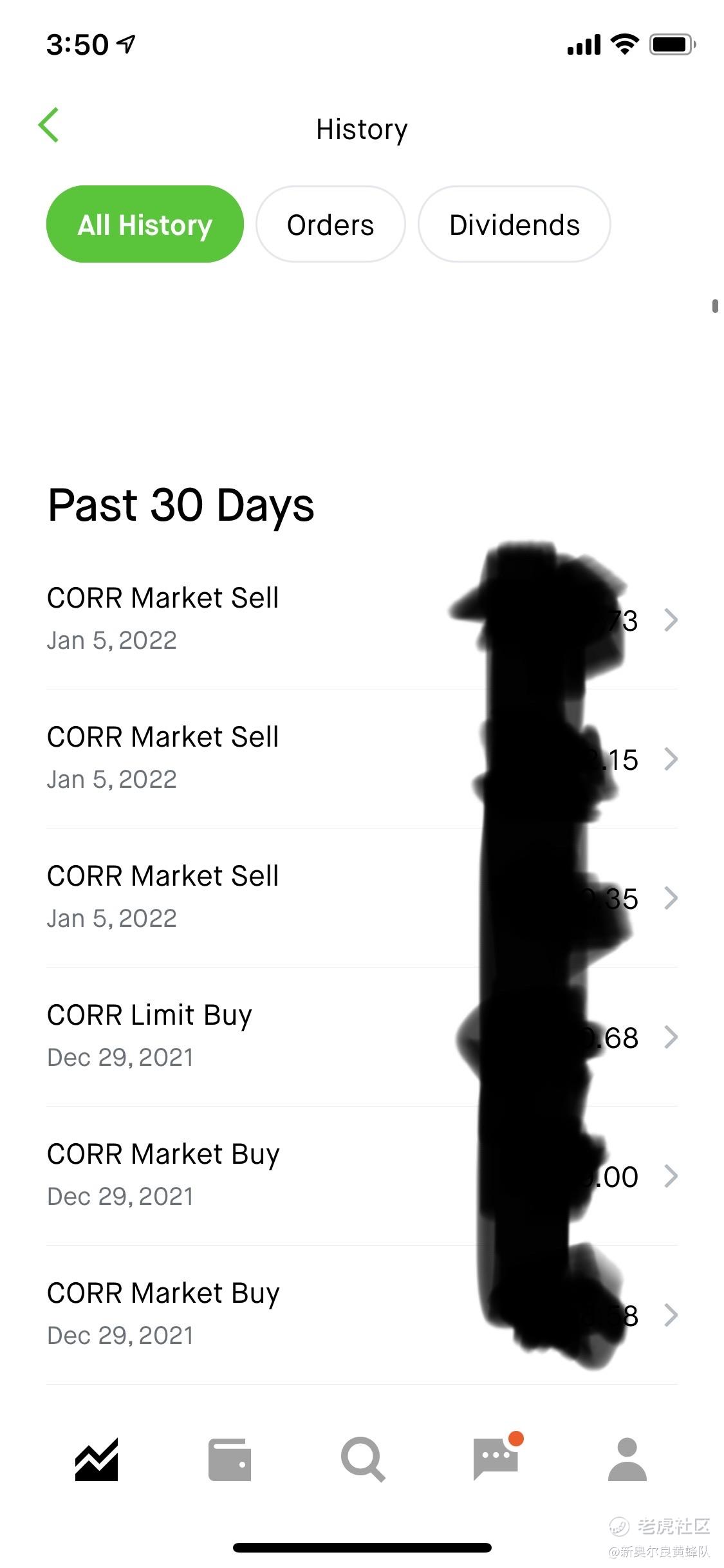
Task: Switch to the Orders filter
Action: click(331, 224)
